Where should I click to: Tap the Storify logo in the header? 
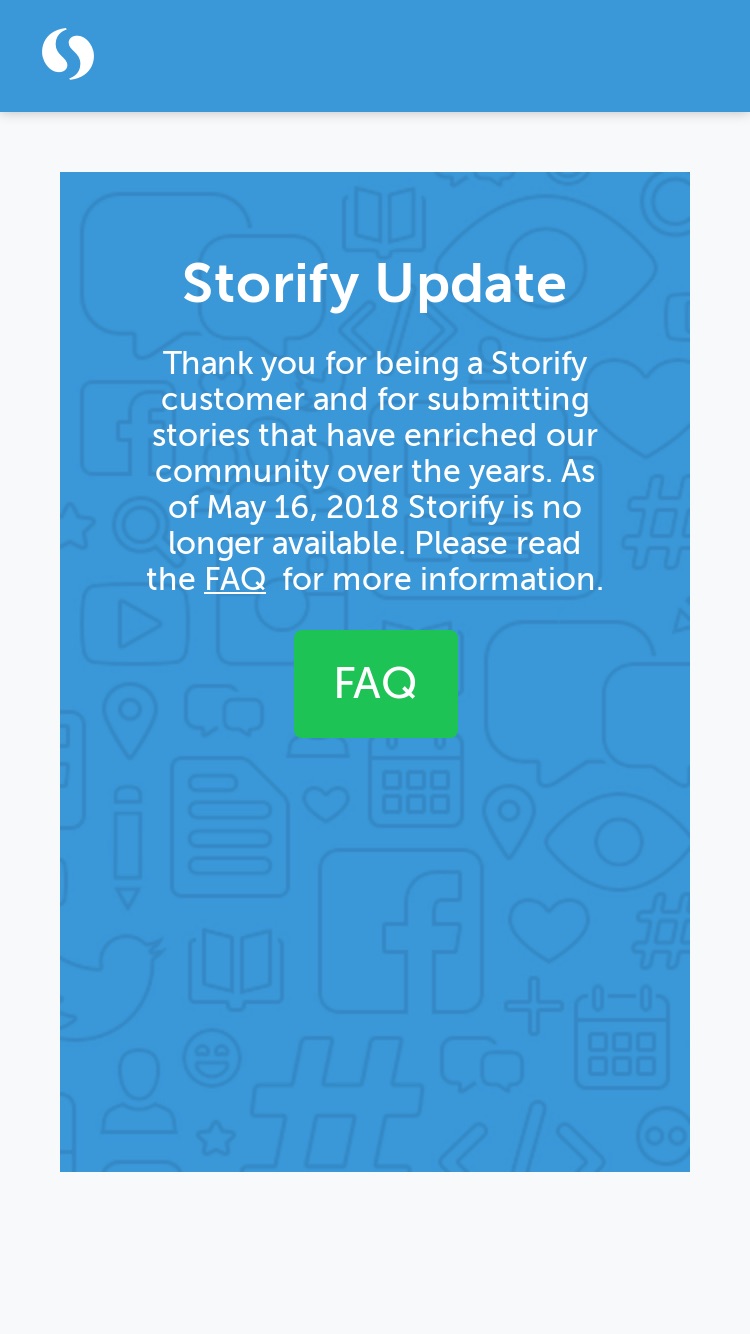[68, 54]
